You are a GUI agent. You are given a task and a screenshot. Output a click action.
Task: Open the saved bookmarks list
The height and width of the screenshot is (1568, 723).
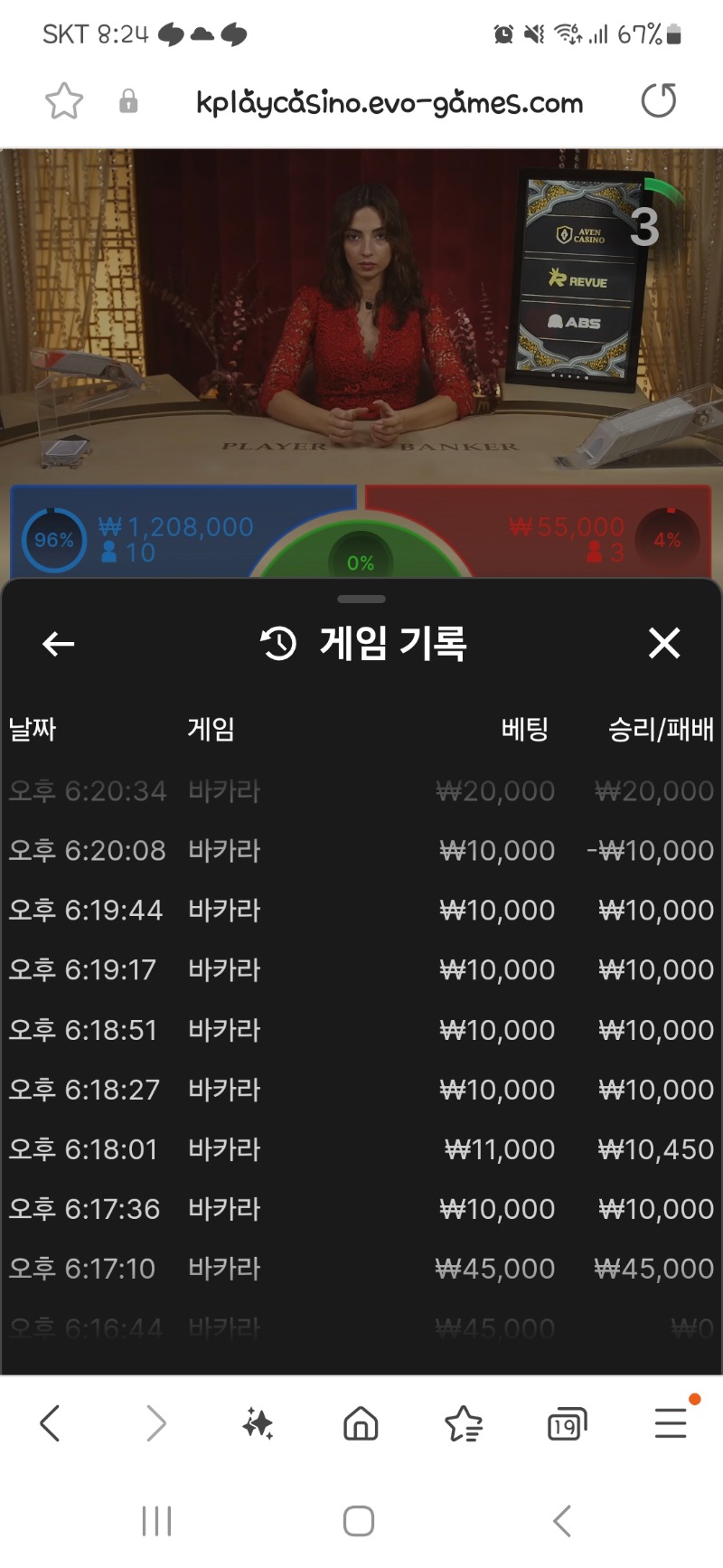pos(464,1424)
